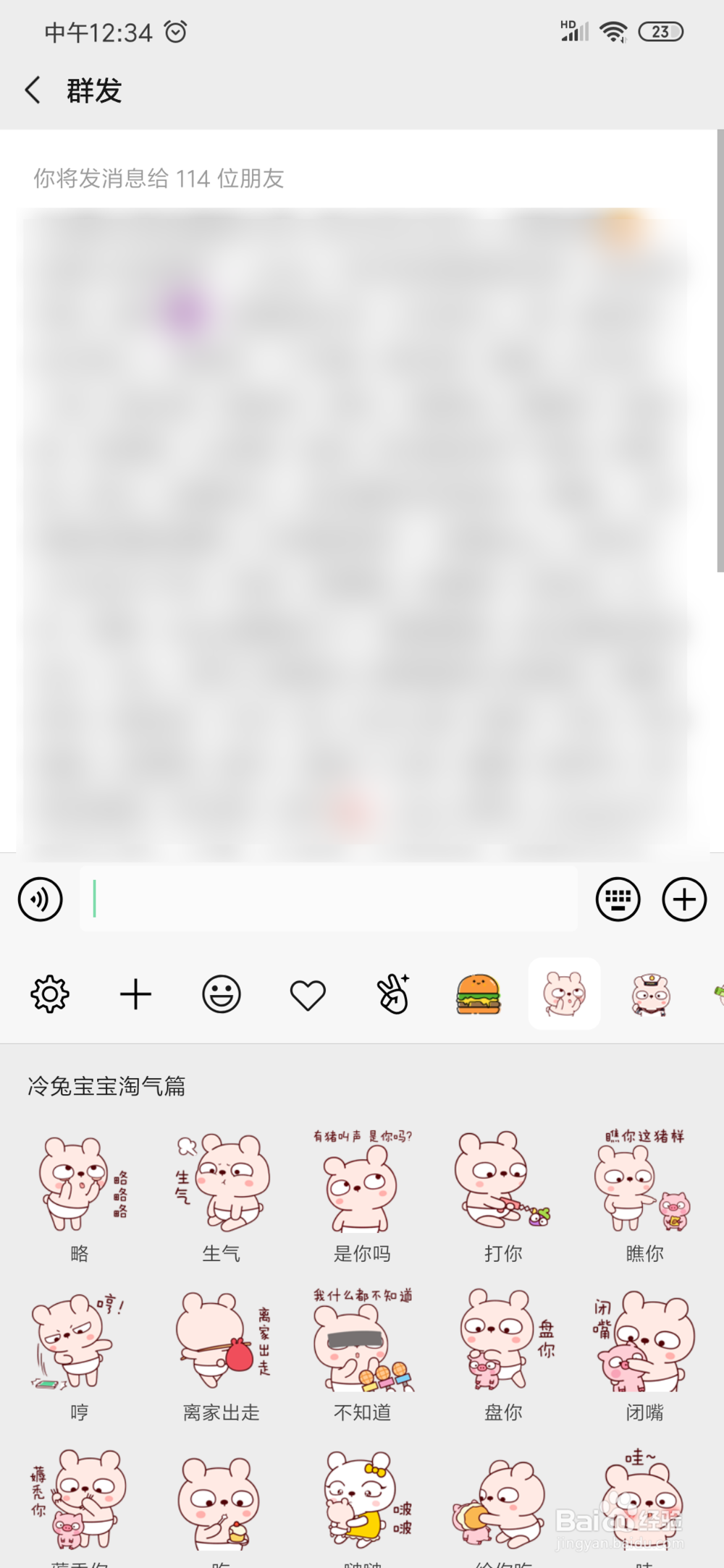724x1568 pixels.
Task: Add new sticker pack via plus icon
Action: click(x=135, y=994)
